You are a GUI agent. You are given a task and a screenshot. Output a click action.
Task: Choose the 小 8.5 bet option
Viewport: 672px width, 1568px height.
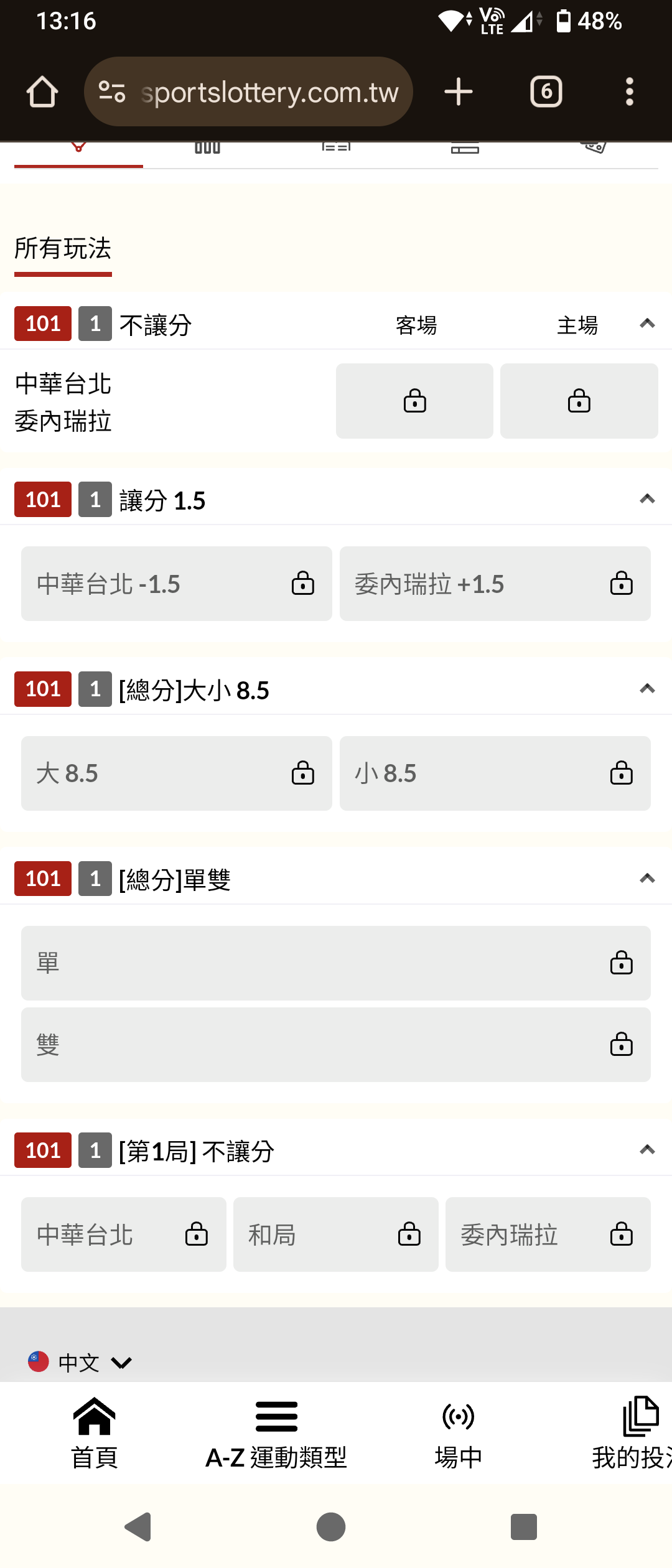tap(495, 773)
